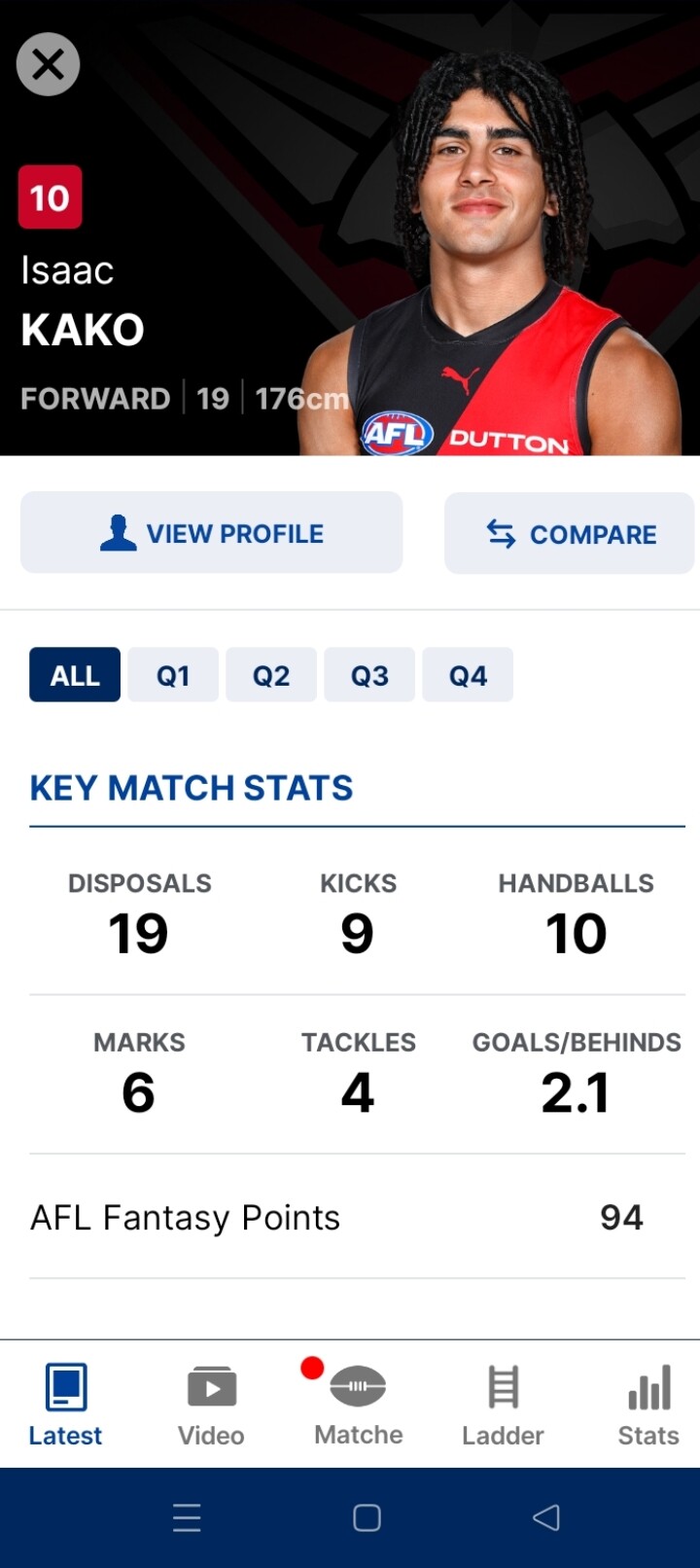Go to the Latest tab

click(65, 1405)
